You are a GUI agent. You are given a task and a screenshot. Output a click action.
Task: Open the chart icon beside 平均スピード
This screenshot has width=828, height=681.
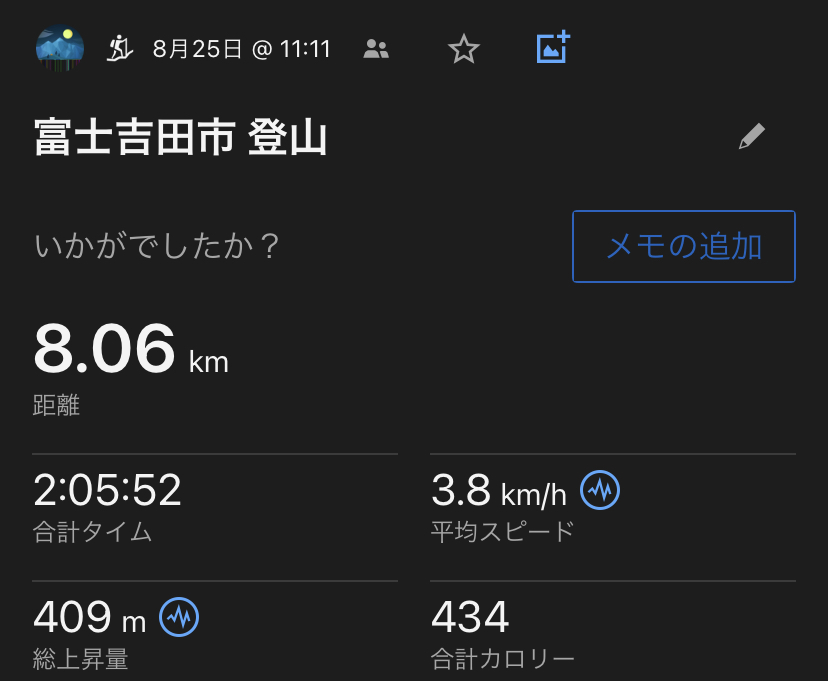tap(600, 490)
